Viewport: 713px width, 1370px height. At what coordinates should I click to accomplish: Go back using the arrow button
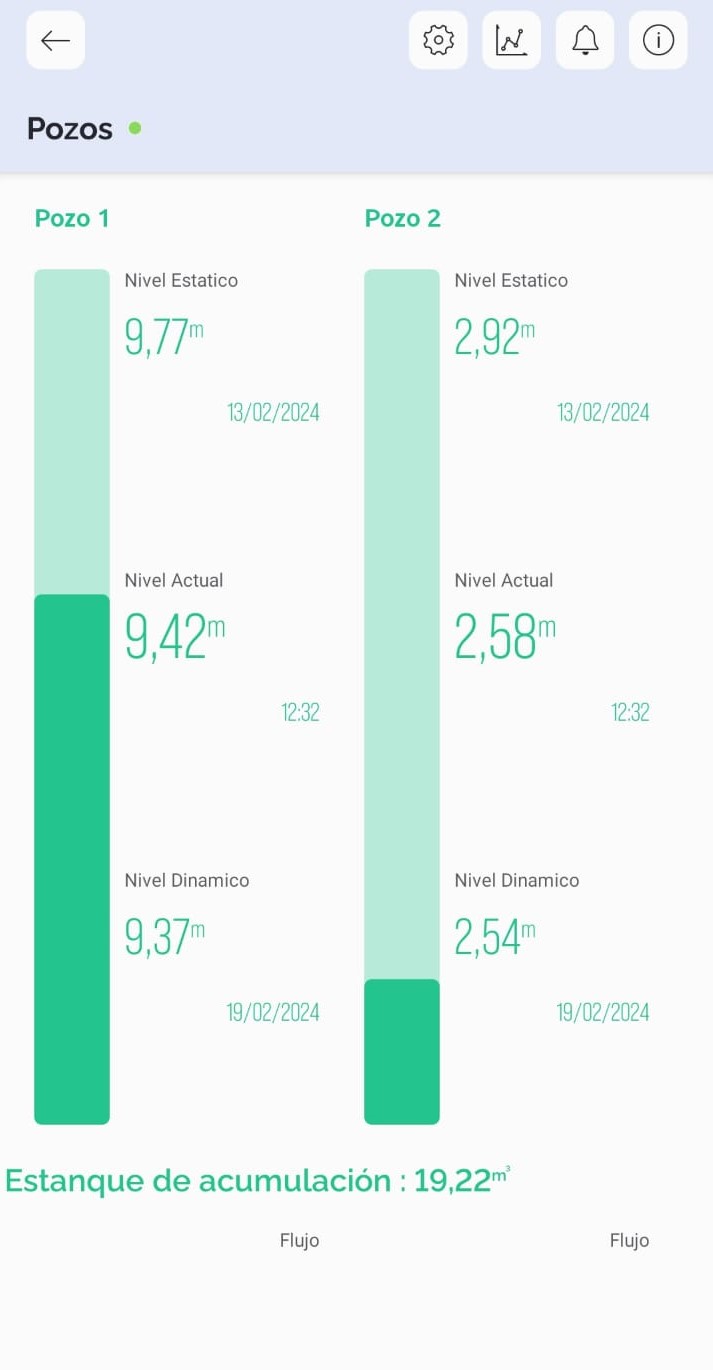[55, 40]
